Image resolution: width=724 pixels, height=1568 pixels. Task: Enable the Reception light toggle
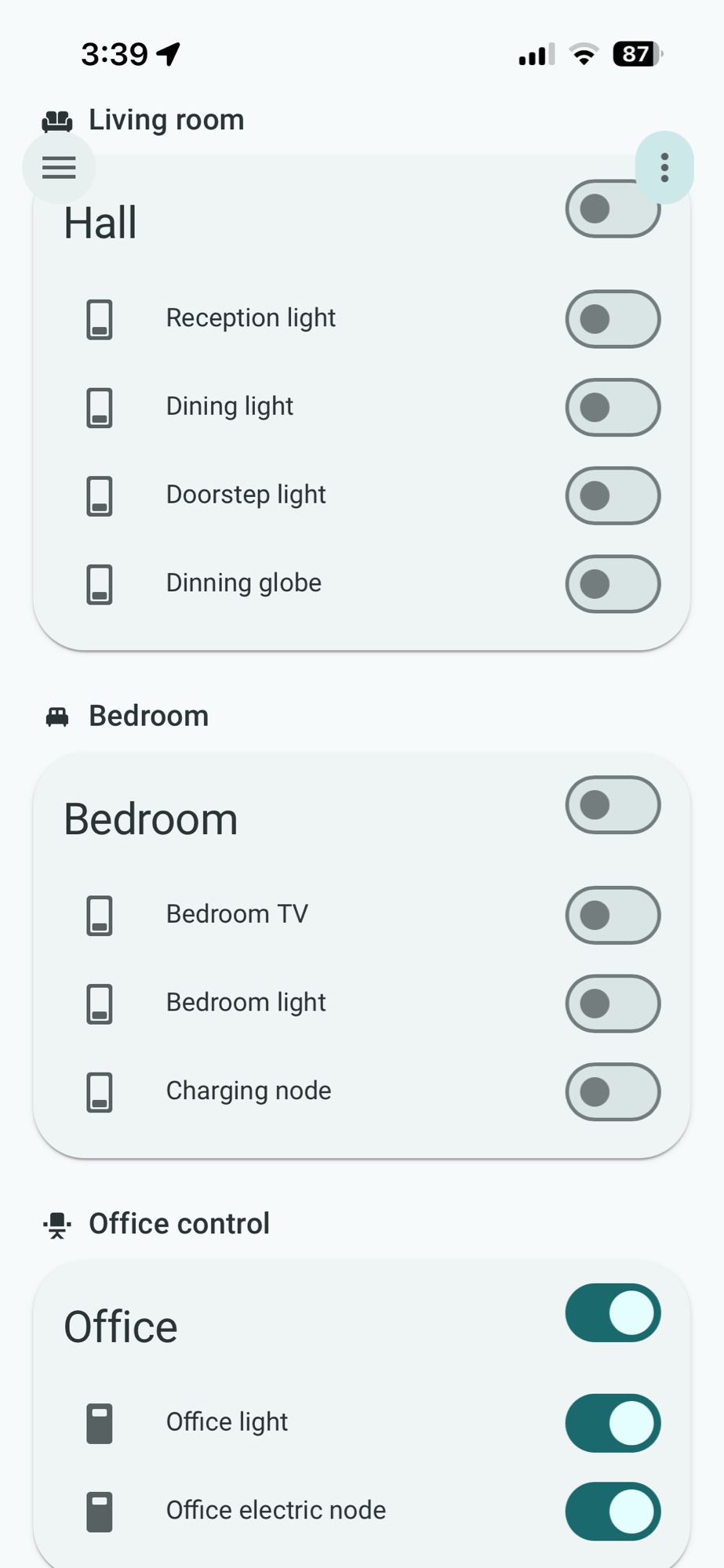click(613, 319)
